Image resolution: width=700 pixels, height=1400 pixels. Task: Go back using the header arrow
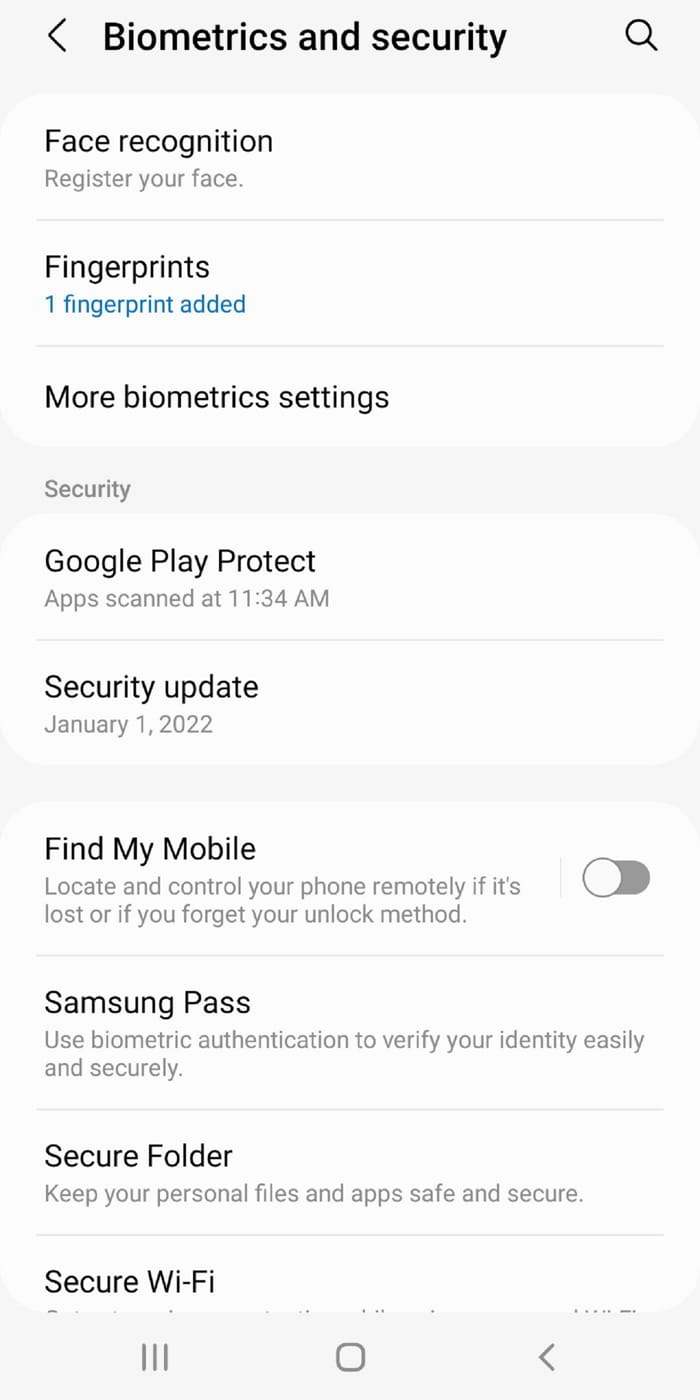click(x=57, y=37)
